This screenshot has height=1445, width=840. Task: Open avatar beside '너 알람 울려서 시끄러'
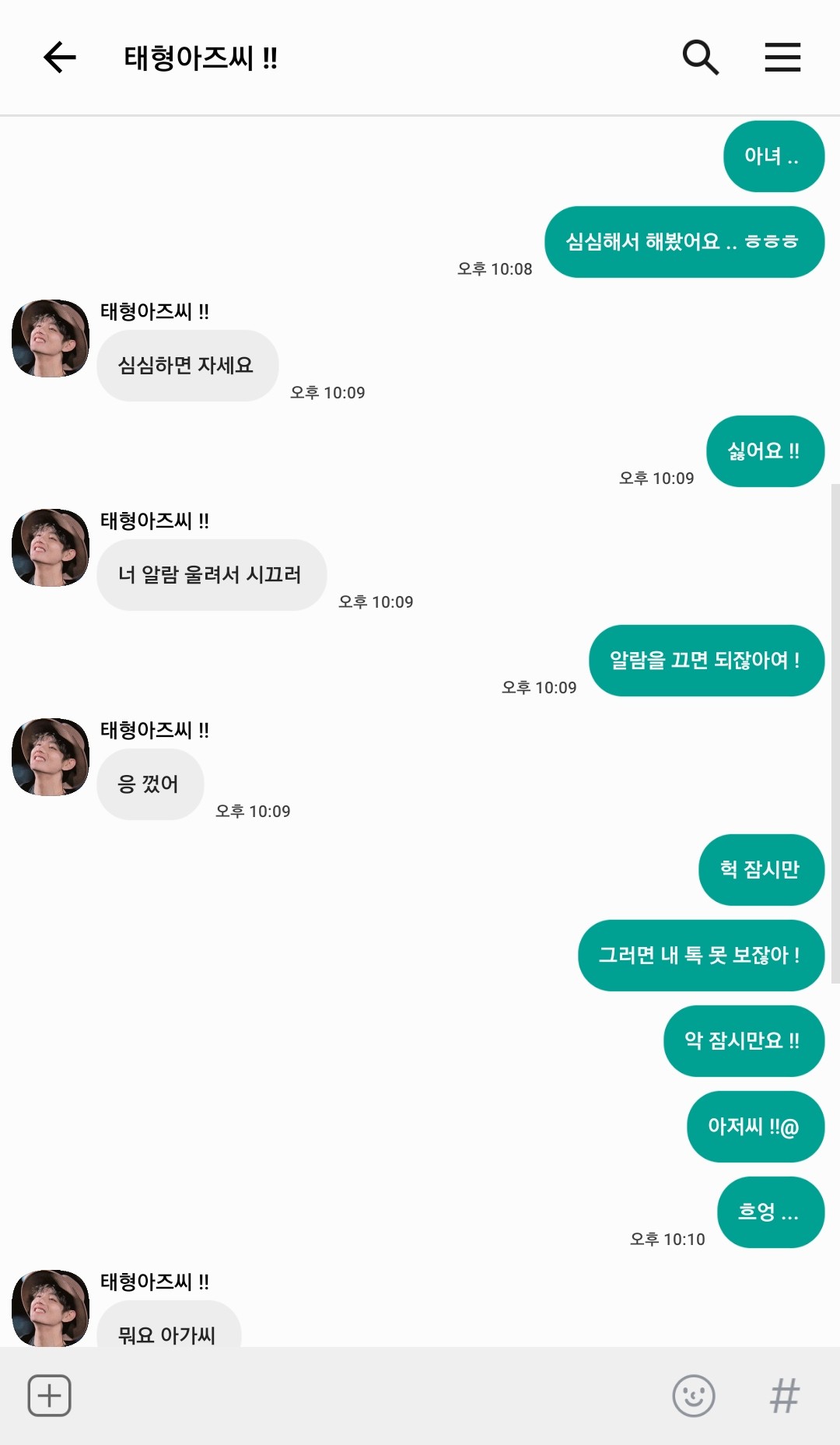51,548
